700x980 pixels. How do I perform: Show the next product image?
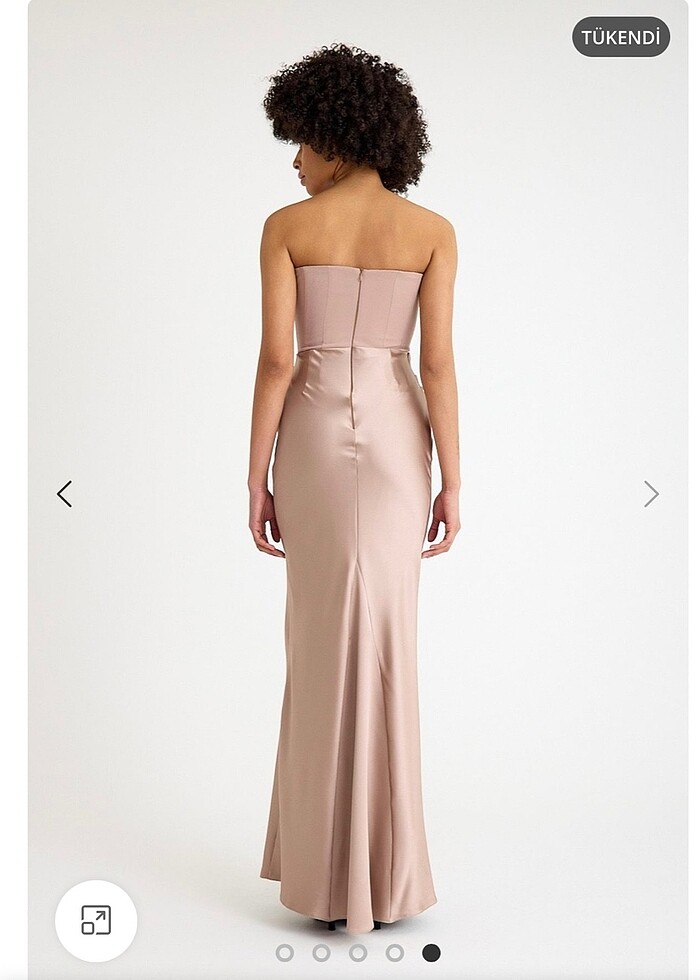(651, 494)
